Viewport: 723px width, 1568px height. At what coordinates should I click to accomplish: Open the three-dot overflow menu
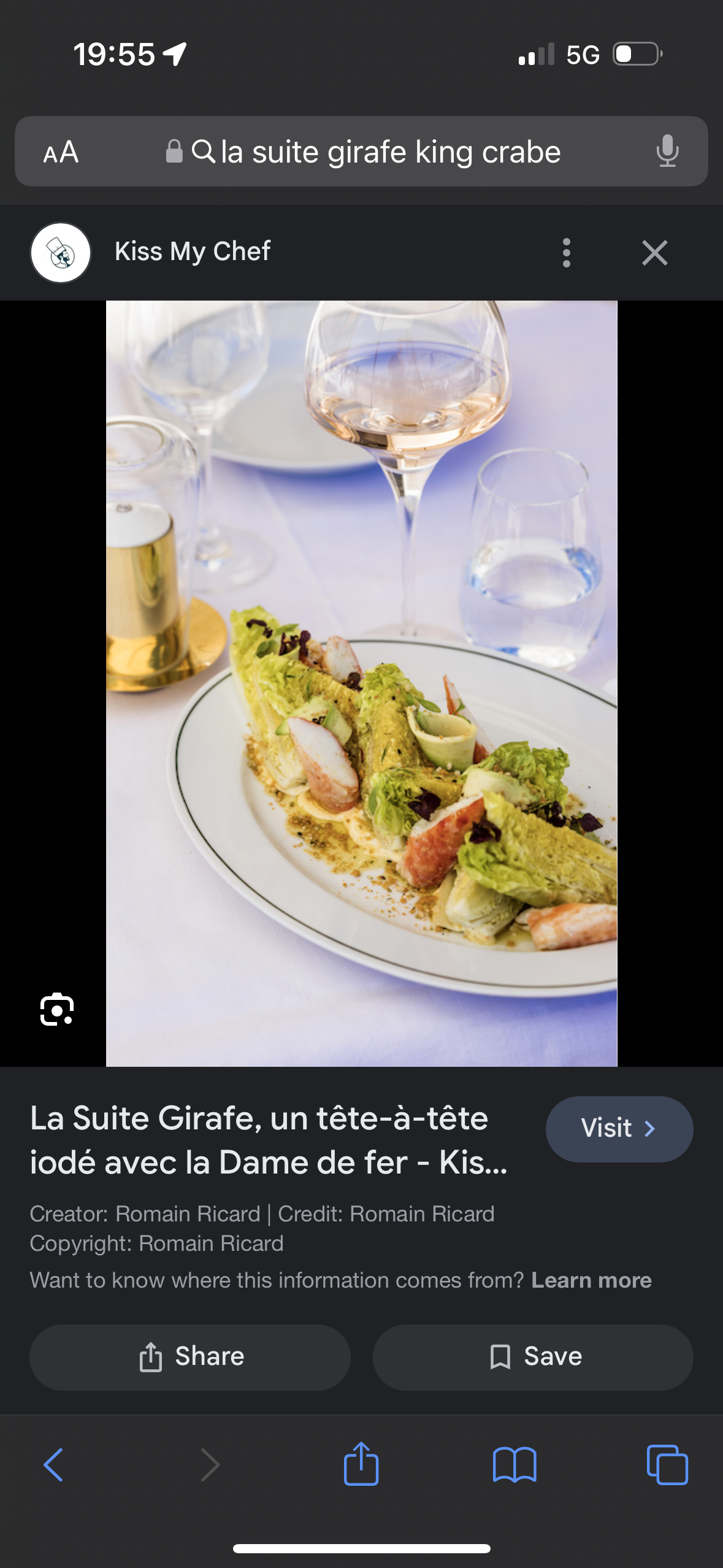[x=566, y=253]
